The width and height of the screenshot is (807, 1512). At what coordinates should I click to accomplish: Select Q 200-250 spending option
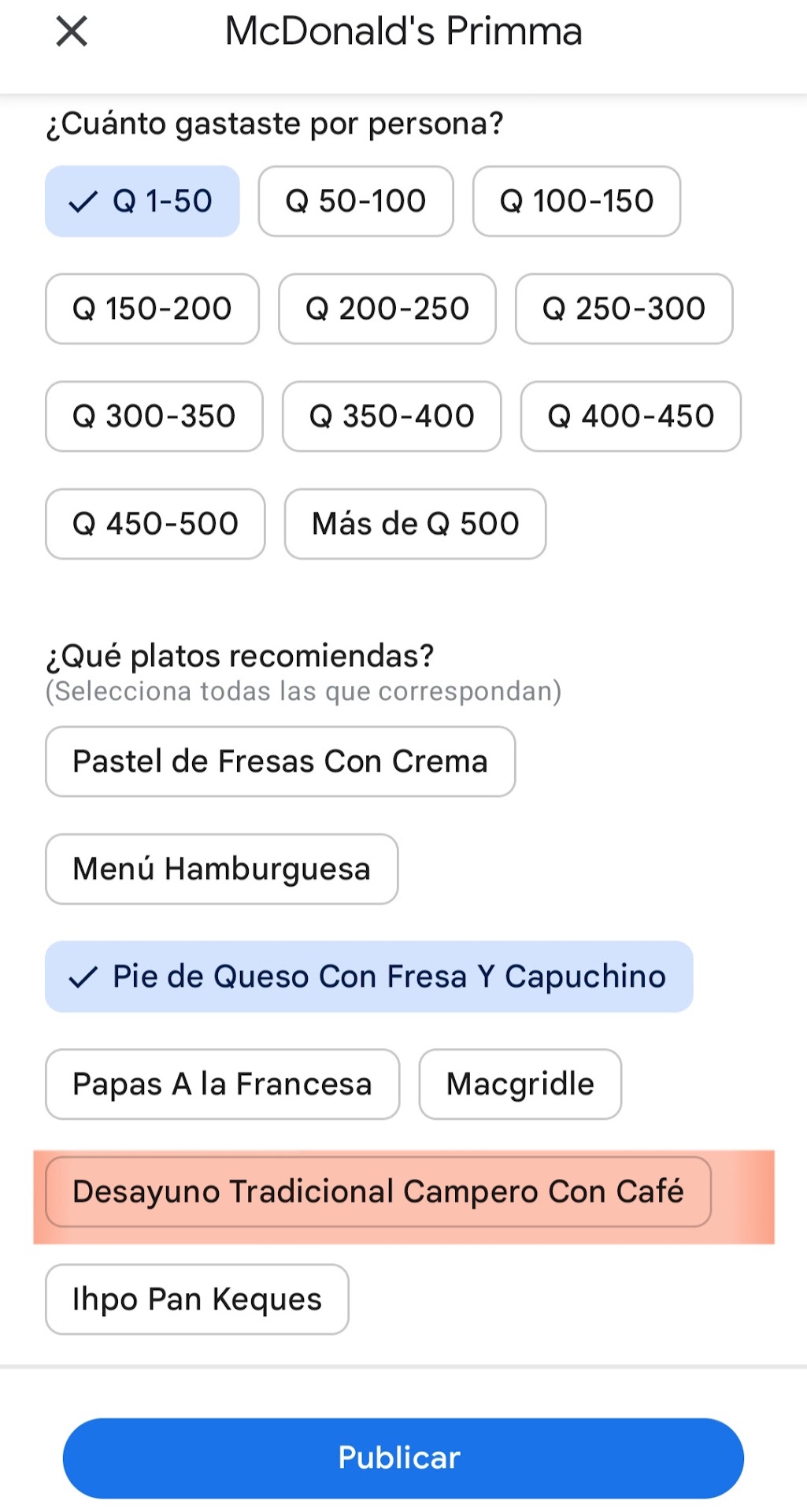tap(387, 309)
